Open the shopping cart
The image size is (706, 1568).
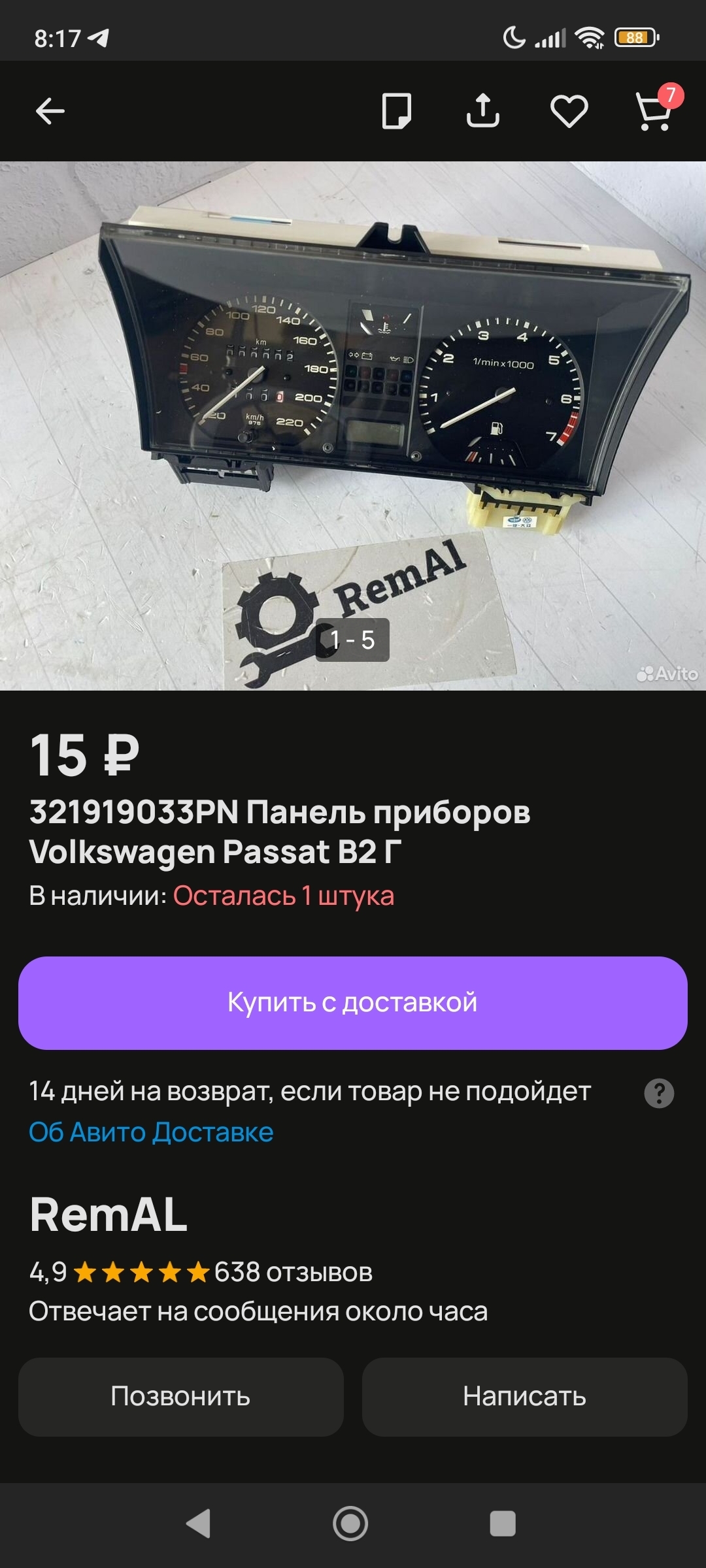point(655,111)
